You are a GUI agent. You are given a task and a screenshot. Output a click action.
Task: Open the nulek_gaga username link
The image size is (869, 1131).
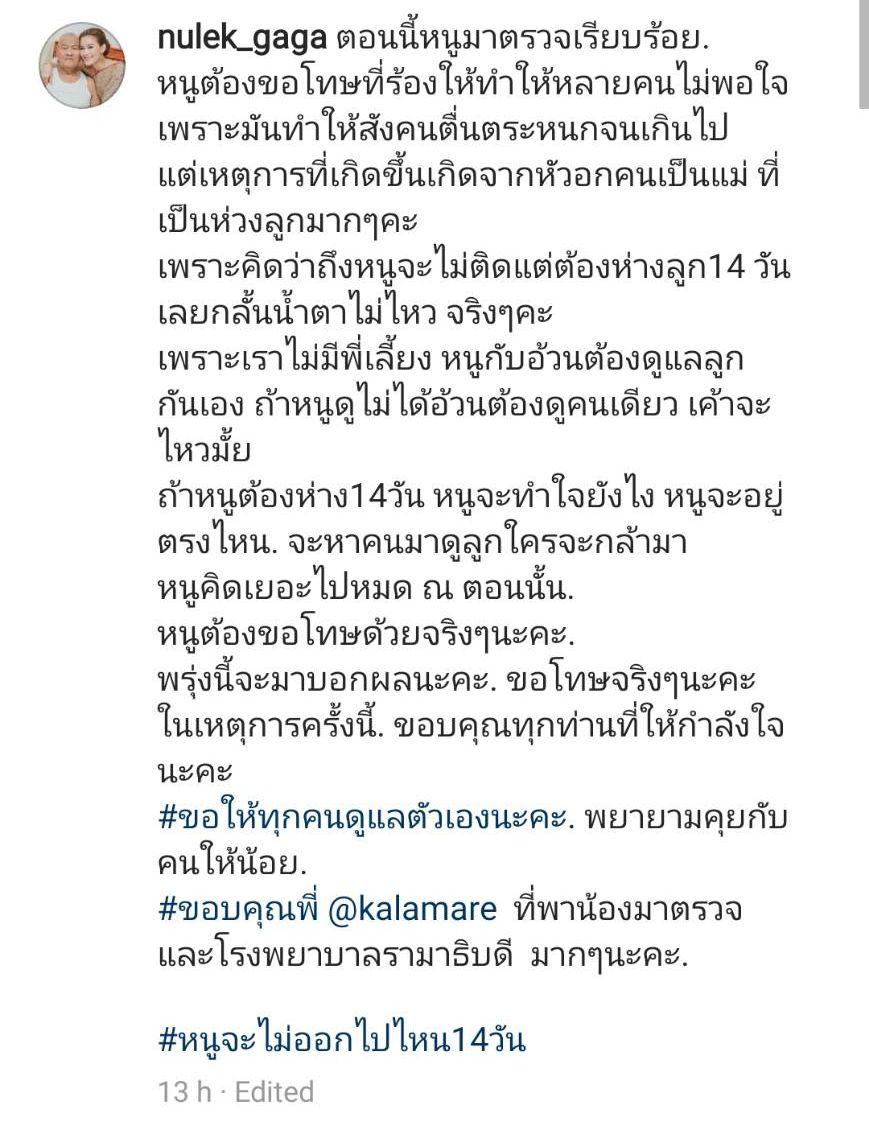[243, 38]
